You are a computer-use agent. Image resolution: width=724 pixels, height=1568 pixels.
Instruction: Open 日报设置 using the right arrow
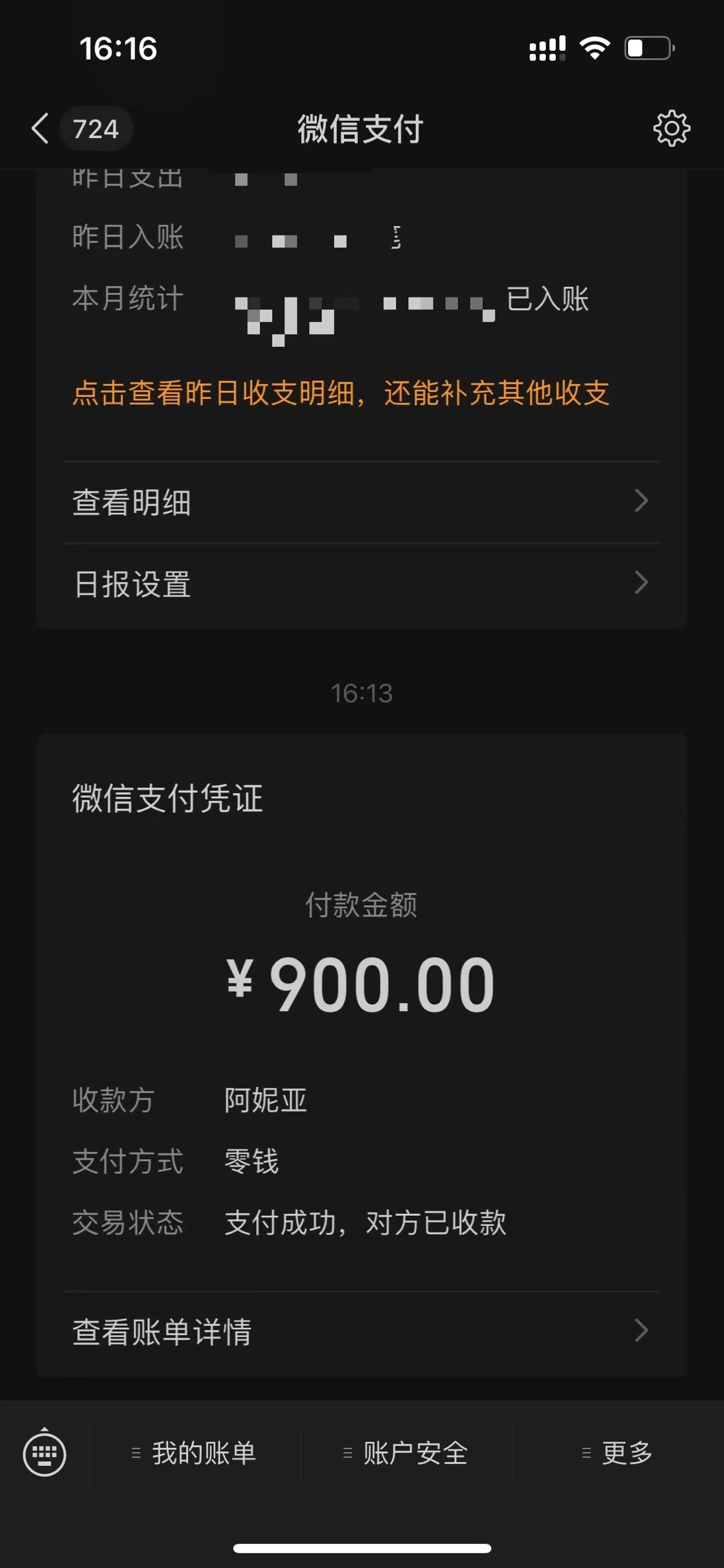tap(641, 584)
